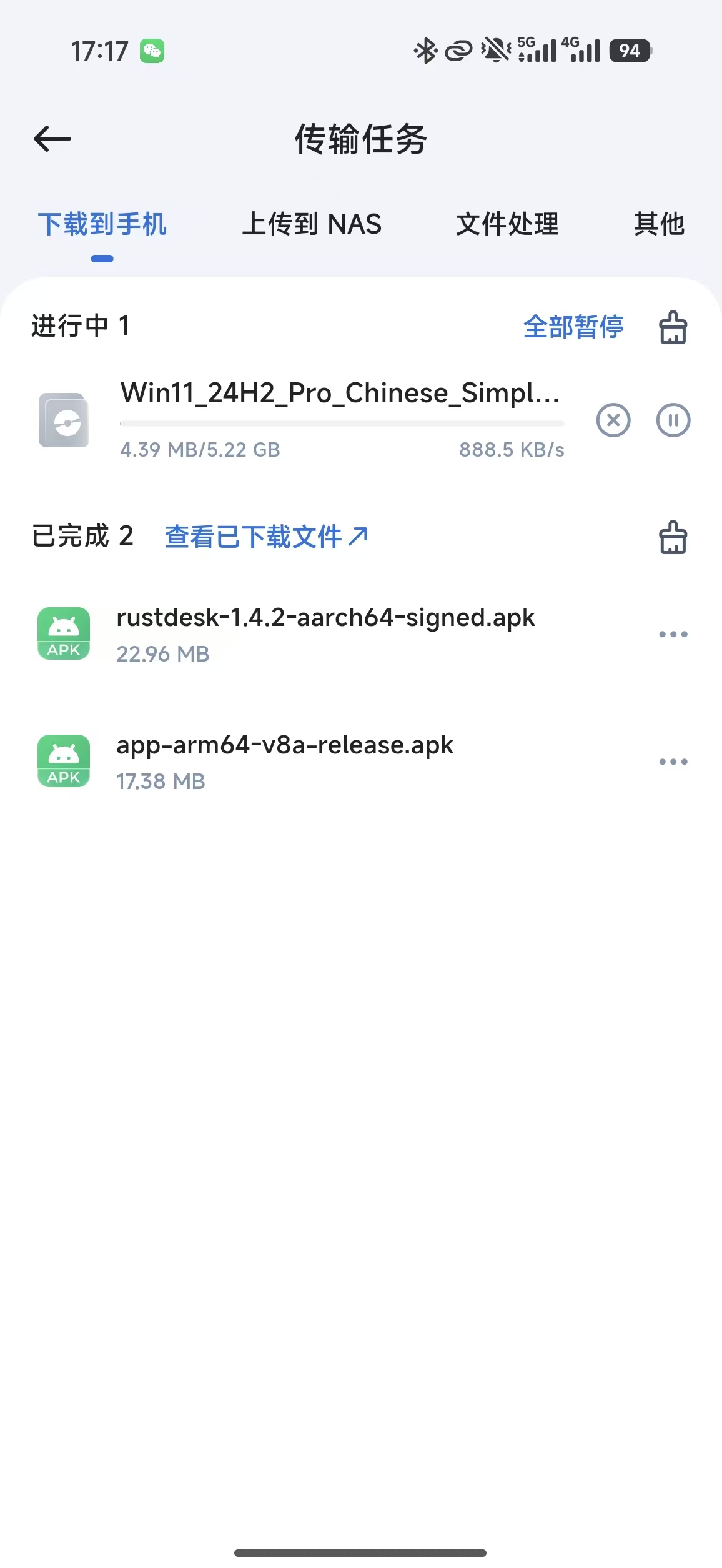Tap the app-arm64-v8a APK file icon
Screen dimensions: 722x1568
(x=63, y=761)
